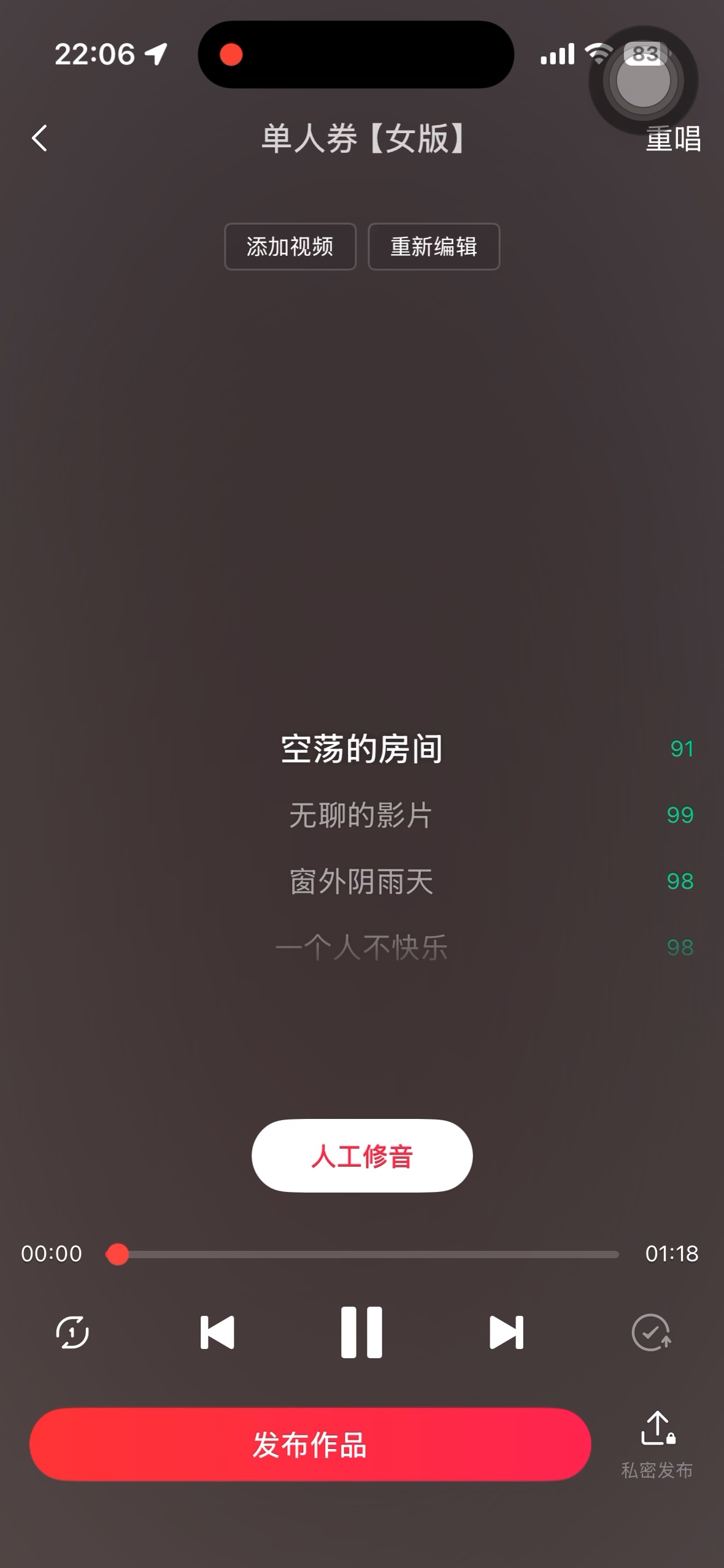Publish the work with 发布作品
The height and width of the screenshot is (1568, 724).
[310, 1445]
